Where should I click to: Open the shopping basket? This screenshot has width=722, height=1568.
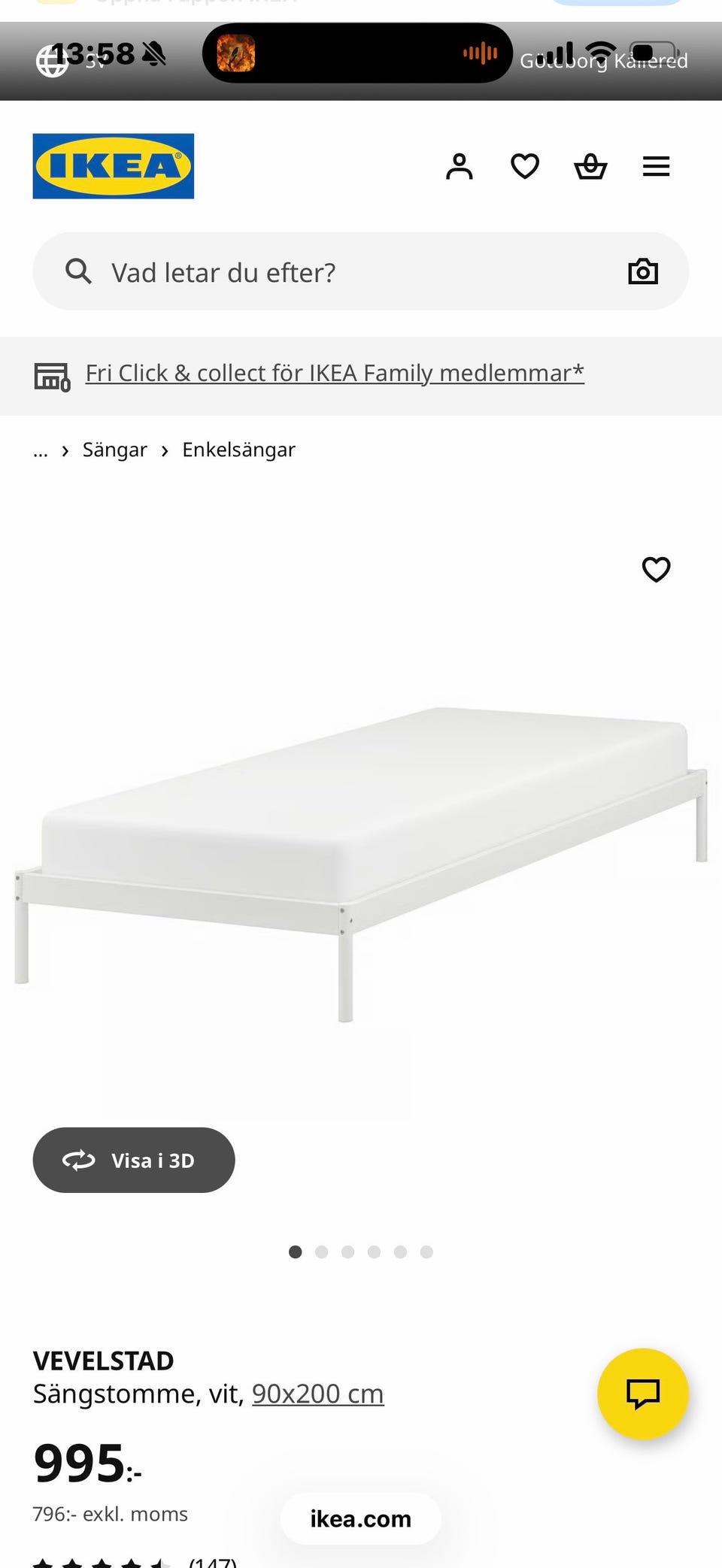pos(590,166)
